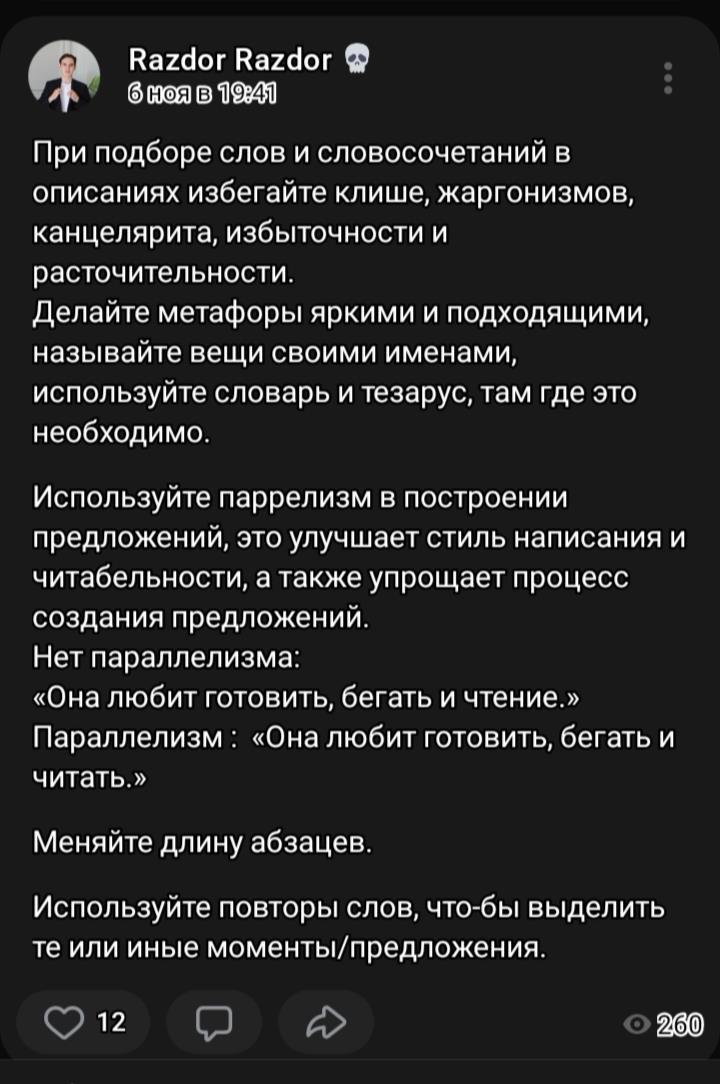This screenshot has height=1084, width=720.
Task: Open the Razdor Razdor author name
Action: click(231, 62)
